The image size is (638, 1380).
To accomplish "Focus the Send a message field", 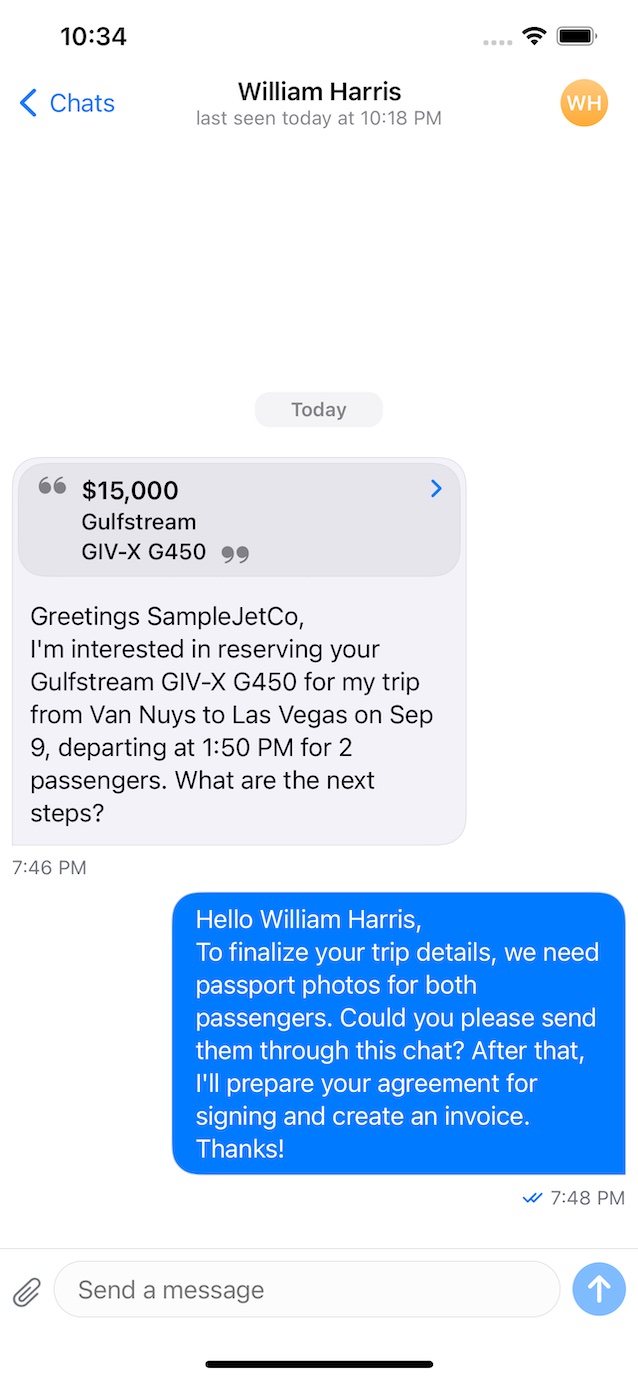I will coord(306,1290).
